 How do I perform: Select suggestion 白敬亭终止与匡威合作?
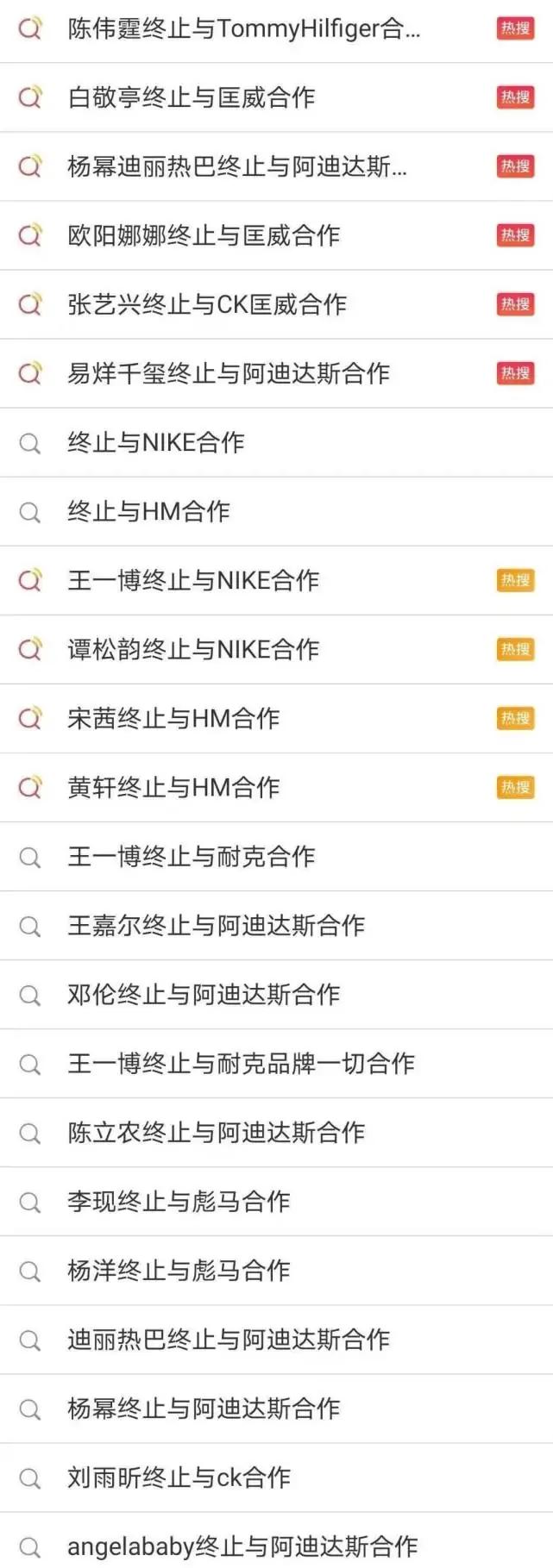click(192, 97)
